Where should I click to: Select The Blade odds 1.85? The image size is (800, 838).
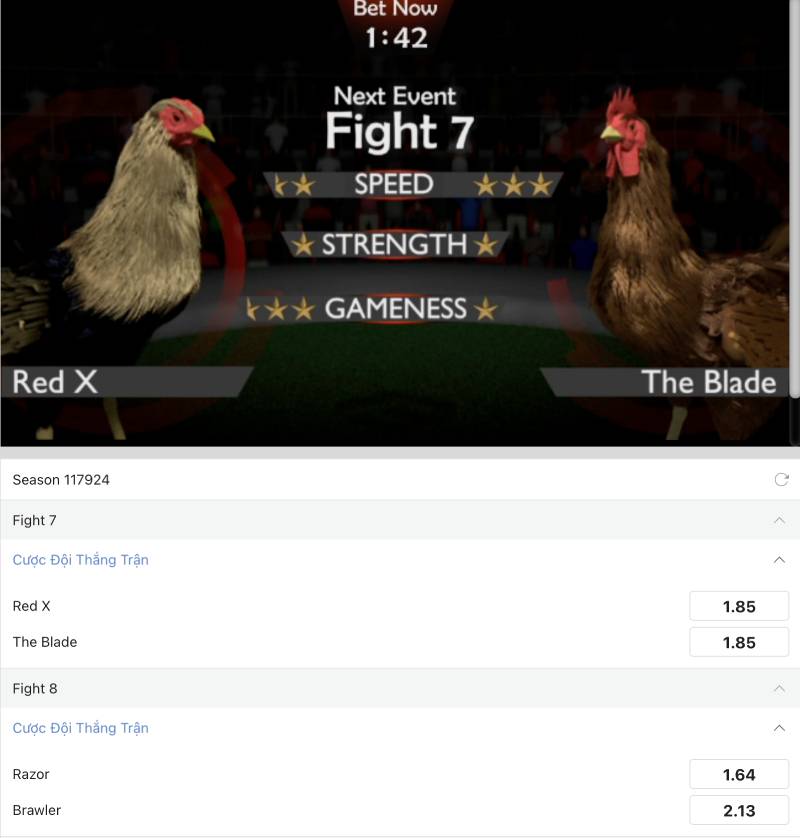click(738, 642)
